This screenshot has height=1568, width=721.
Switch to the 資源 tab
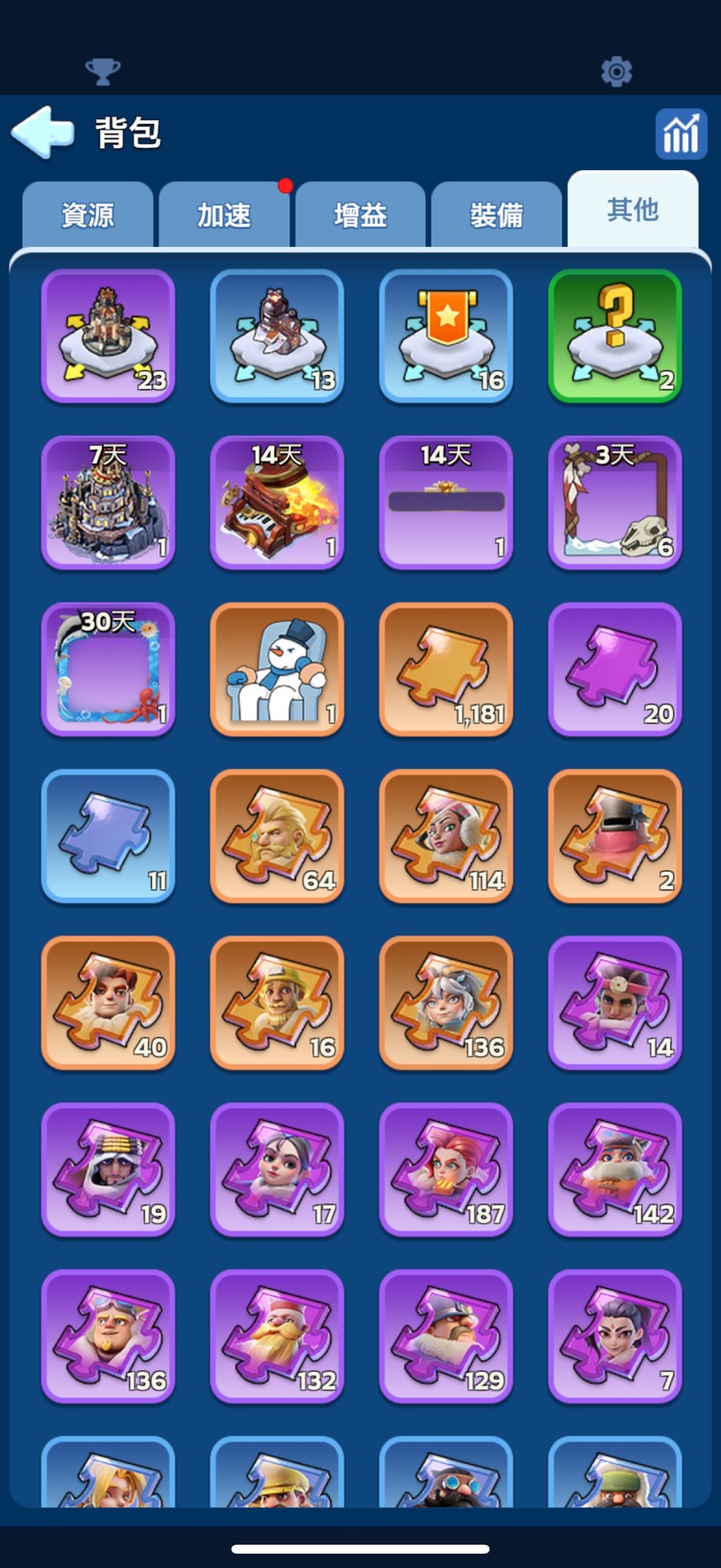(87, 214)
